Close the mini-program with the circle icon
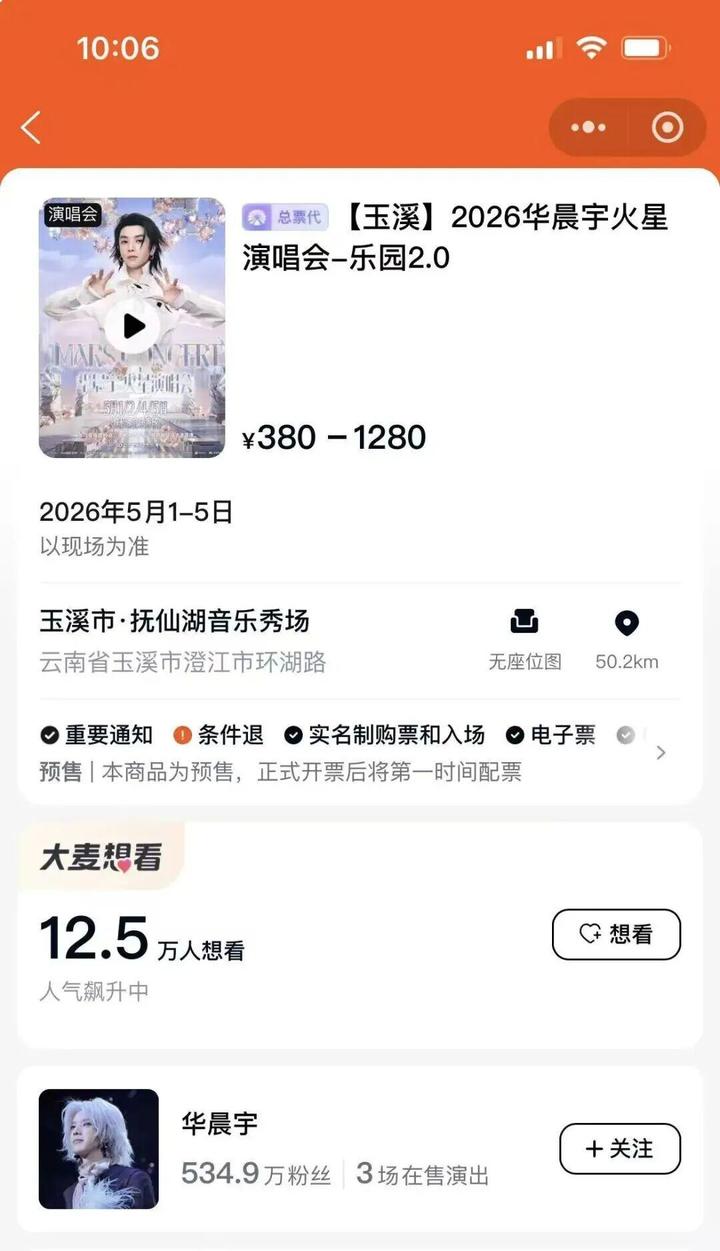720x1251 pixels. coord(667,128)
